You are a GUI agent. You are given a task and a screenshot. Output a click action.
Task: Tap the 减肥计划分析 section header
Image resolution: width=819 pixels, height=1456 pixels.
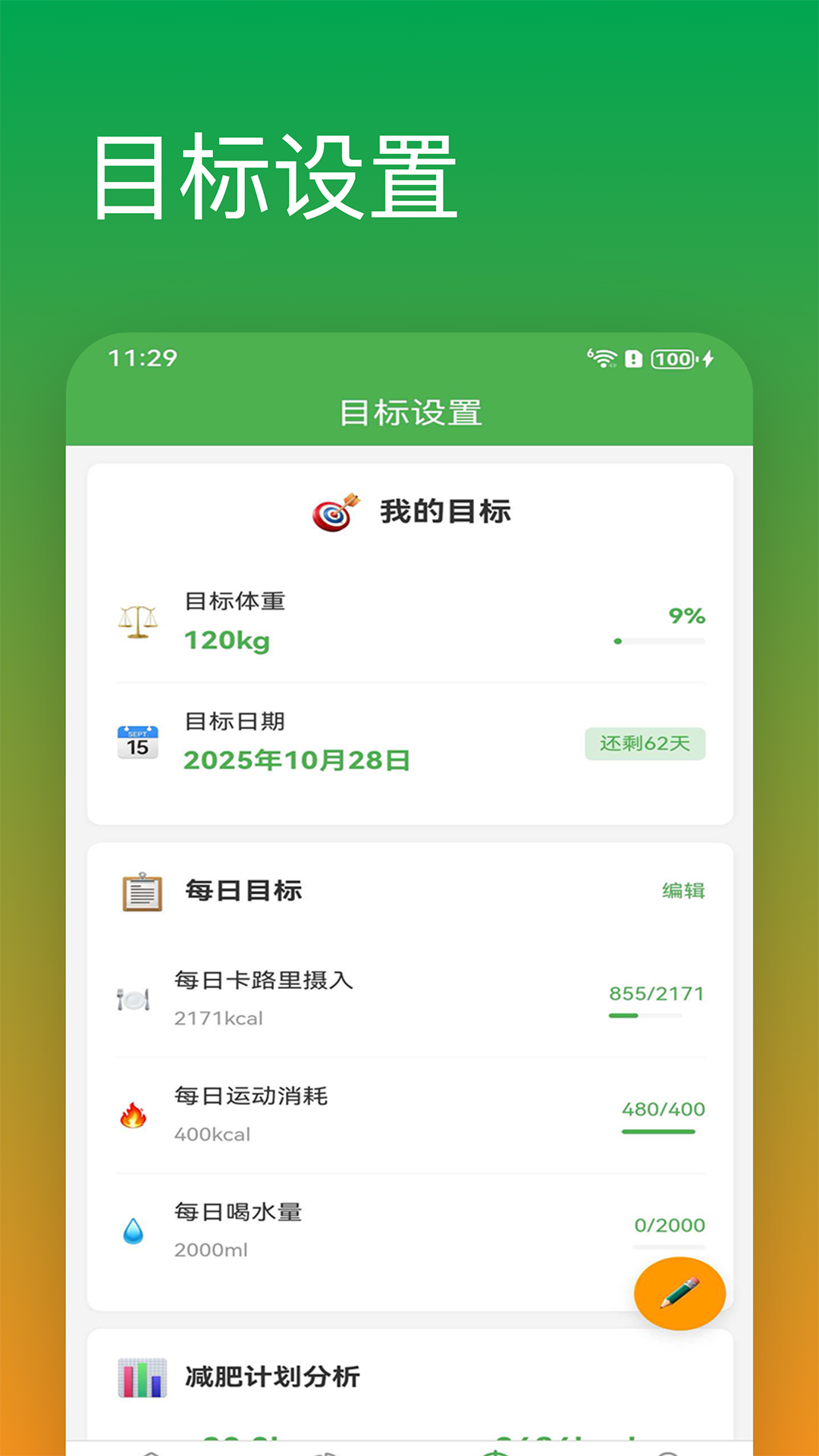pyautogui.click(x=273, y=1379)
